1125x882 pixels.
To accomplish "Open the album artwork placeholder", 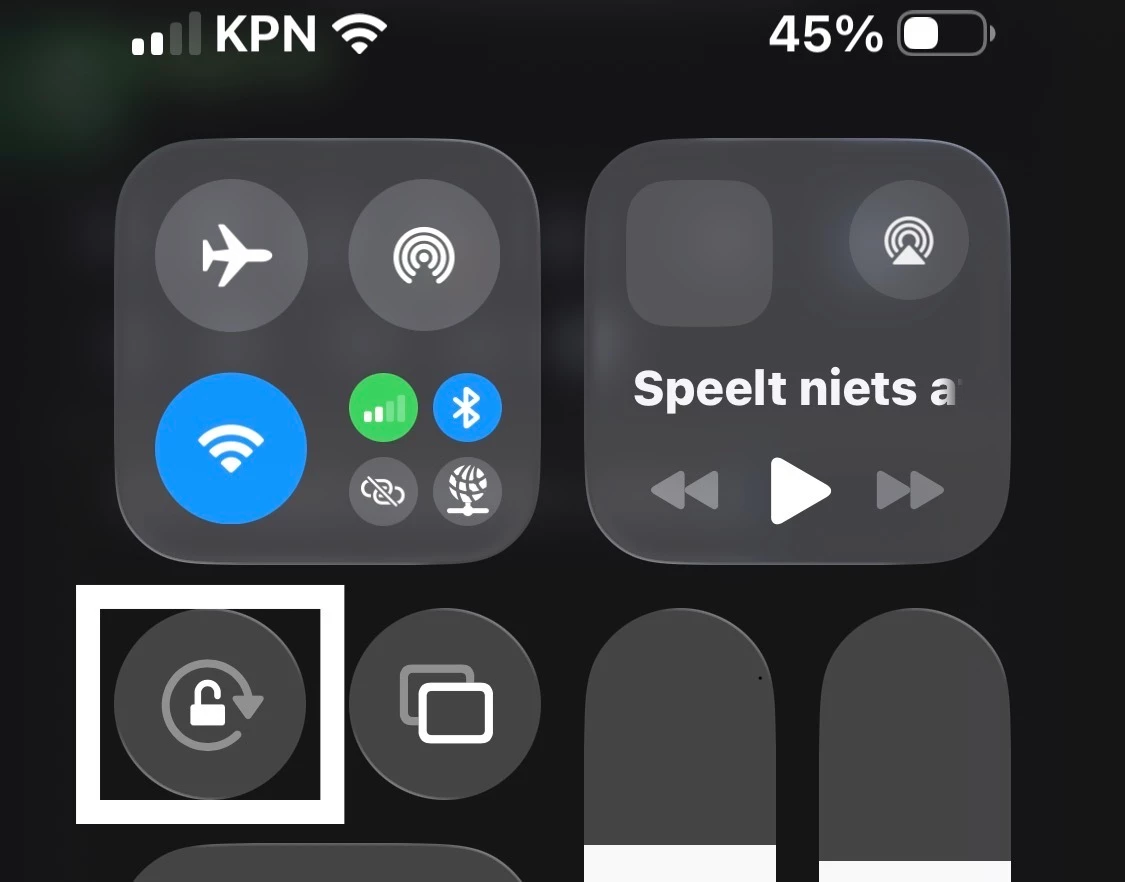I will [699, 253].
